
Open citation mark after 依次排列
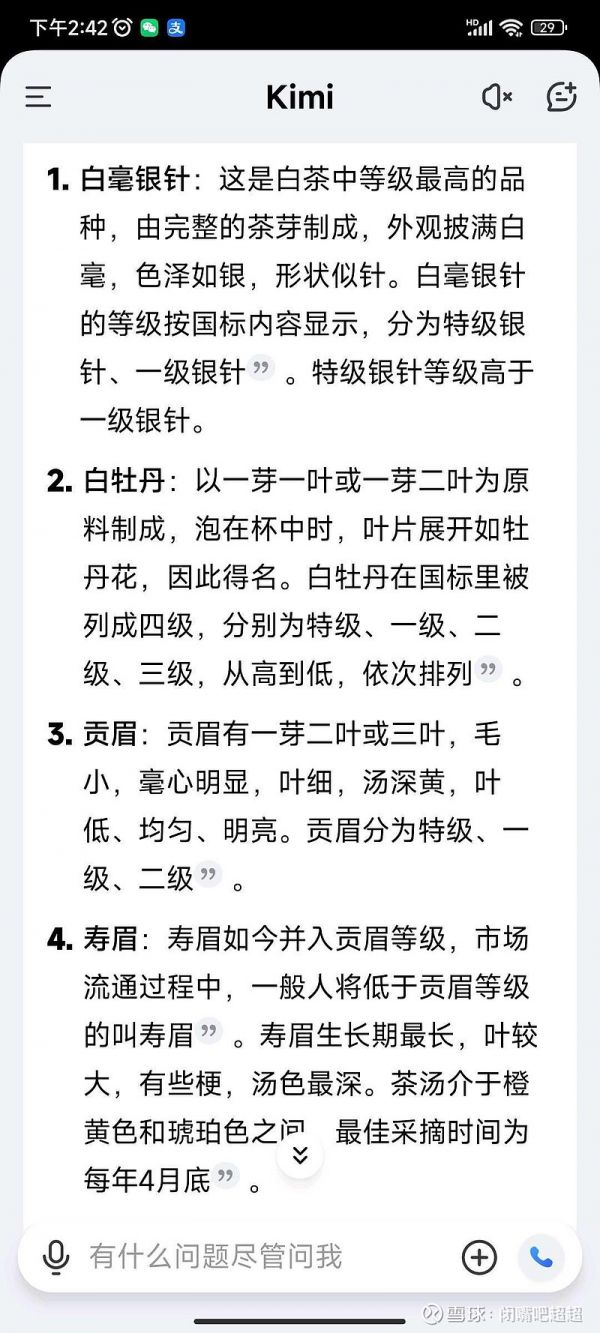488,672
